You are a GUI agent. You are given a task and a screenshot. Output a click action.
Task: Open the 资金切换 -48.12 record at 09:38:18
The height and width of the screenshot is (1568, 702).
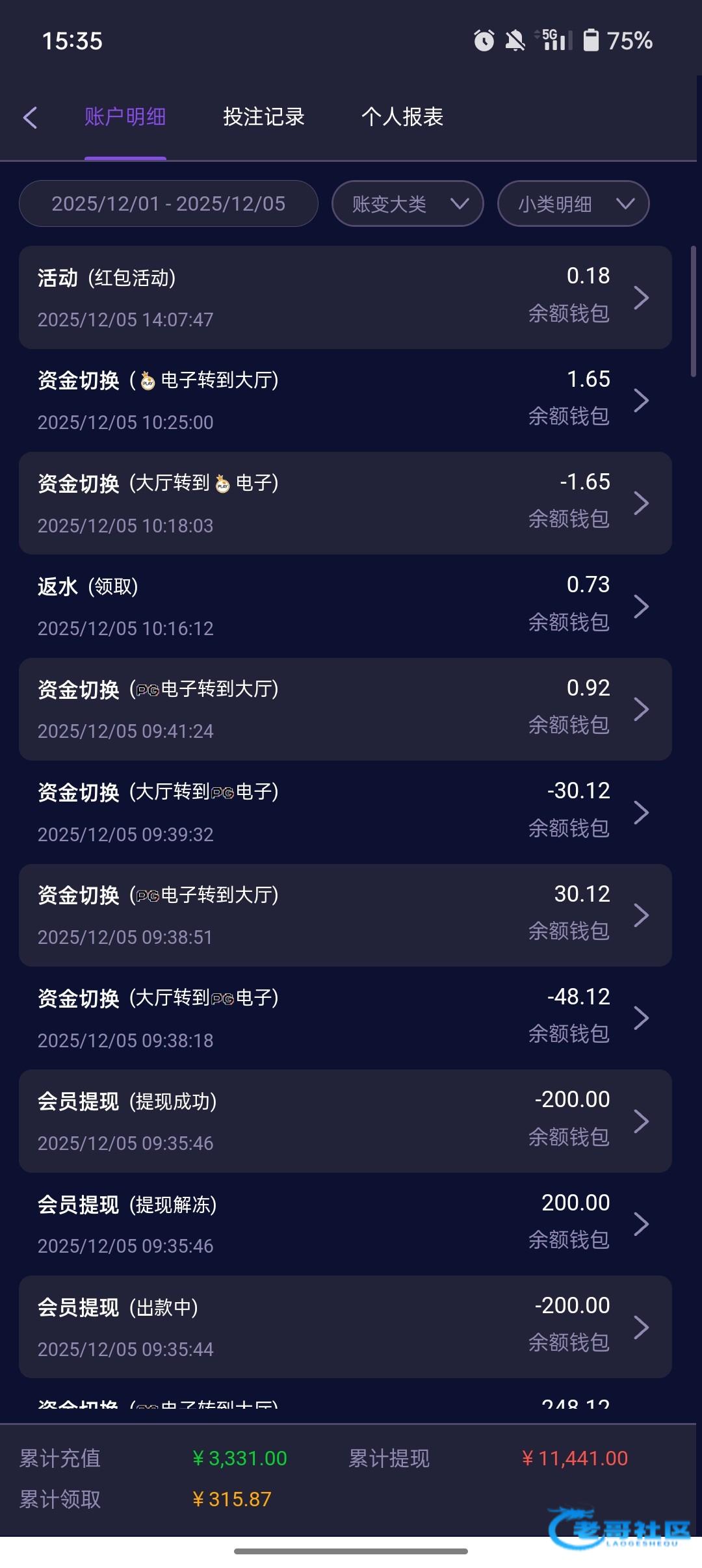pyautogui.click(x=345, y=1019)
